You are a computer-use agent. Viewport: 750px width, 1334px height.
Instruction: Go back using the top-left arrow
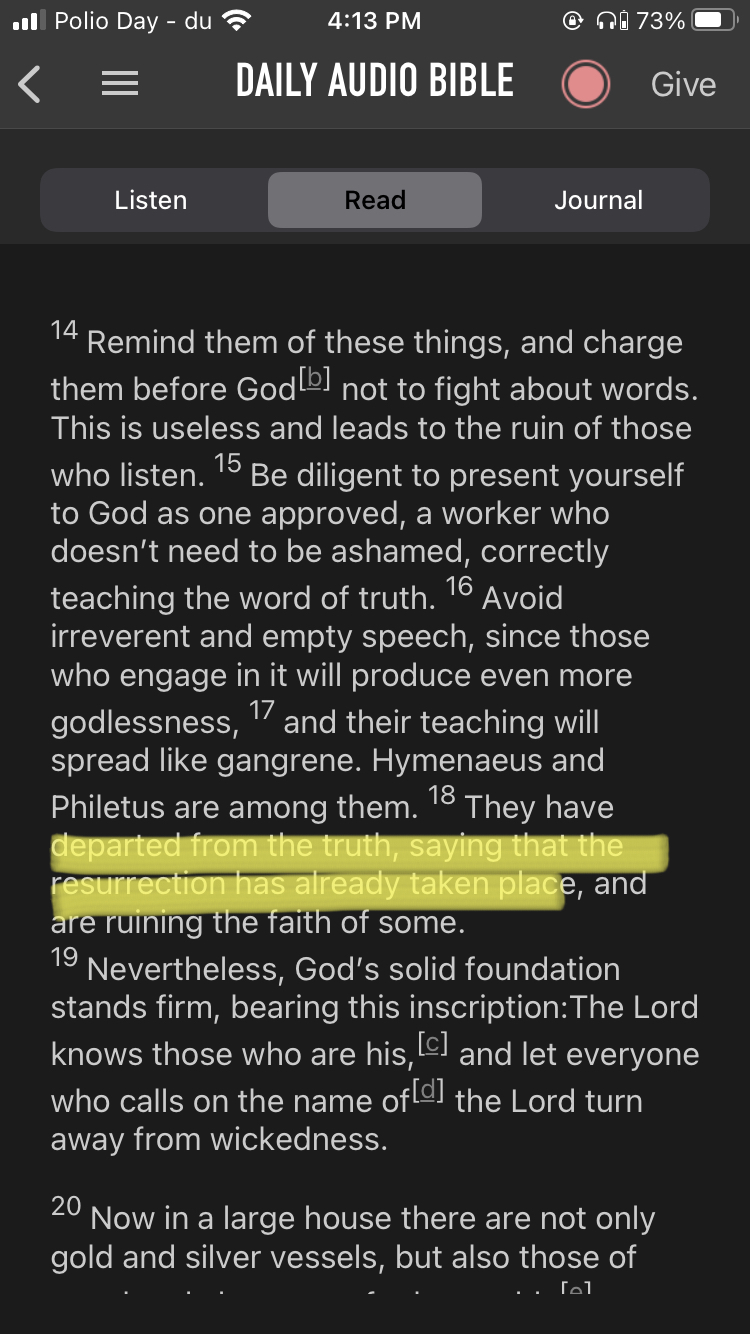[x=30, y=84]
